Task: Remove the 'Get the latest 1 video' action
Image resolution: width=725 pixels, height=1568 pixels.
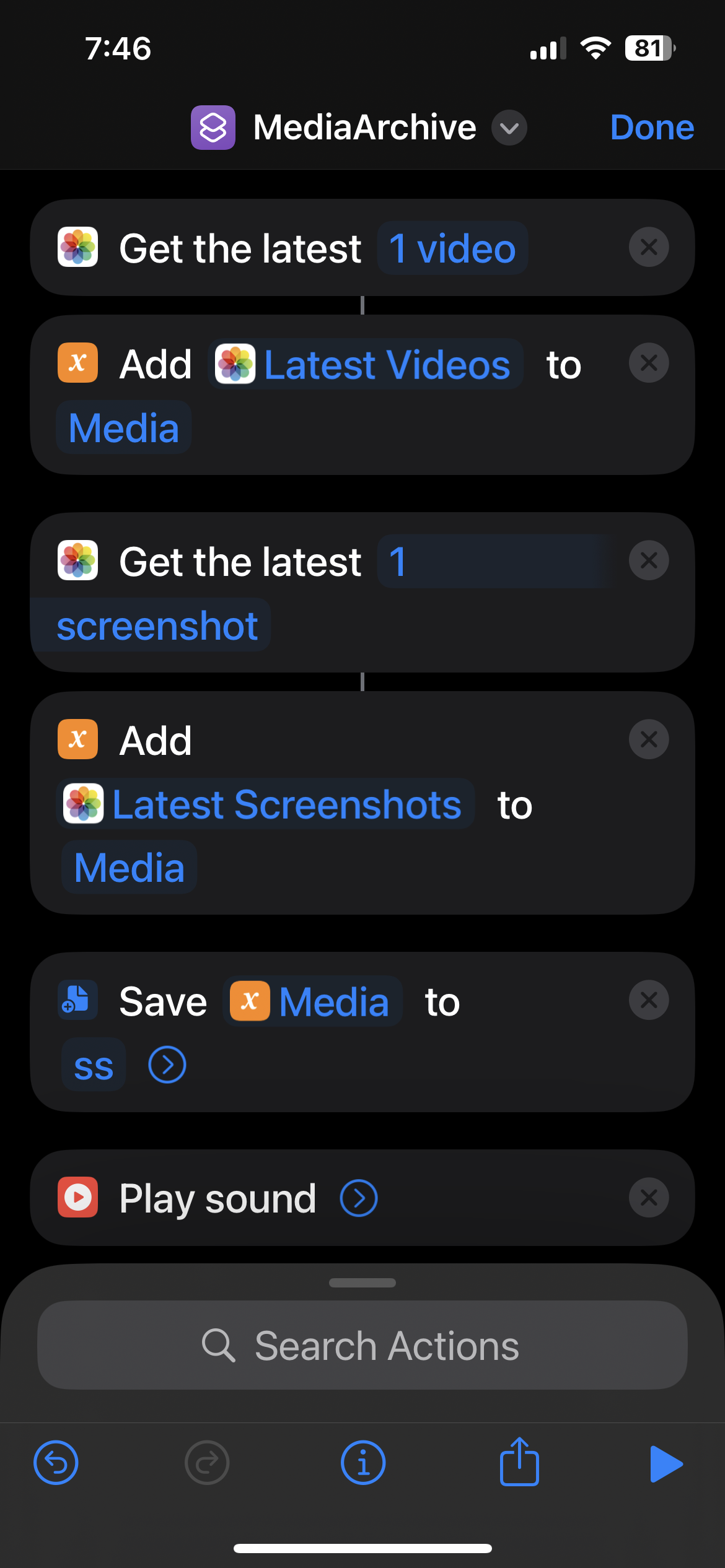Action: tap(648, 247)
